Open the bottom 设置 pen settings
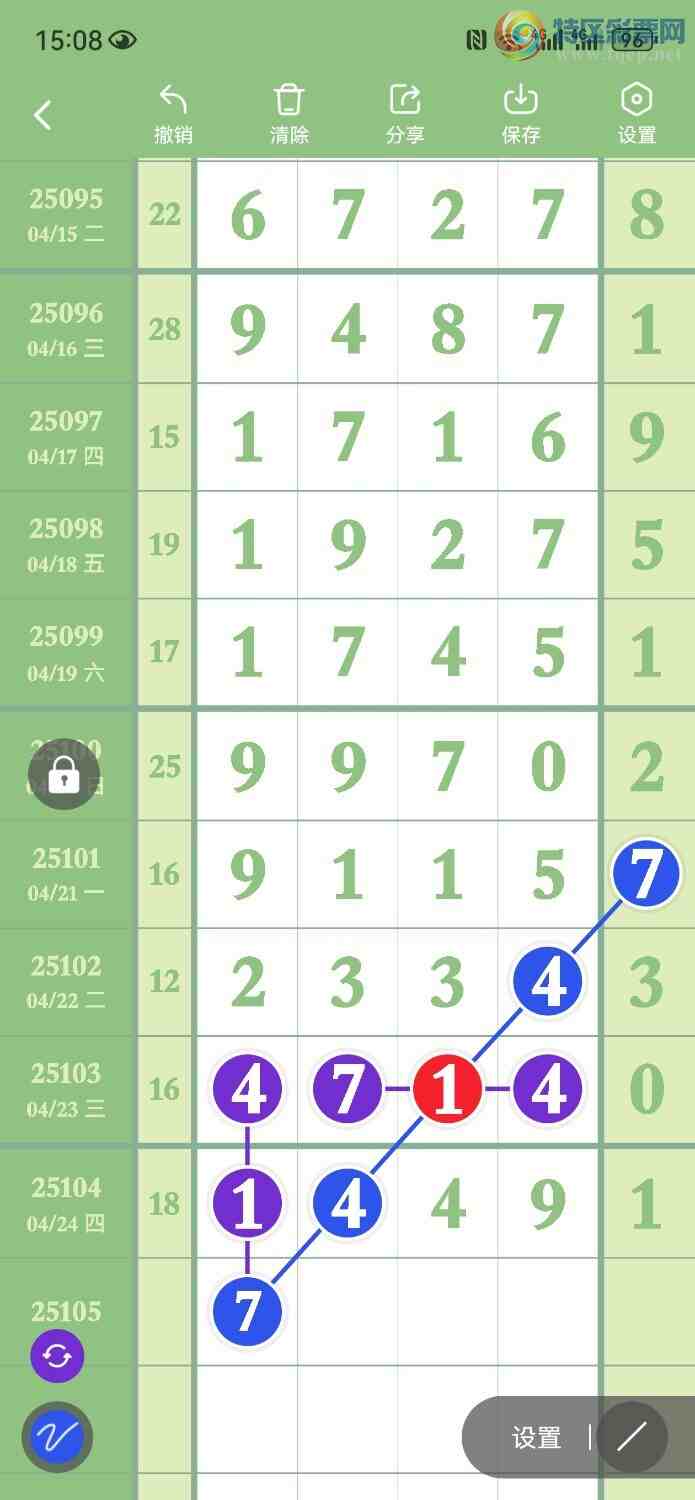The height and width of the screenshot is (1500, 695). (x=536, y=1437)
